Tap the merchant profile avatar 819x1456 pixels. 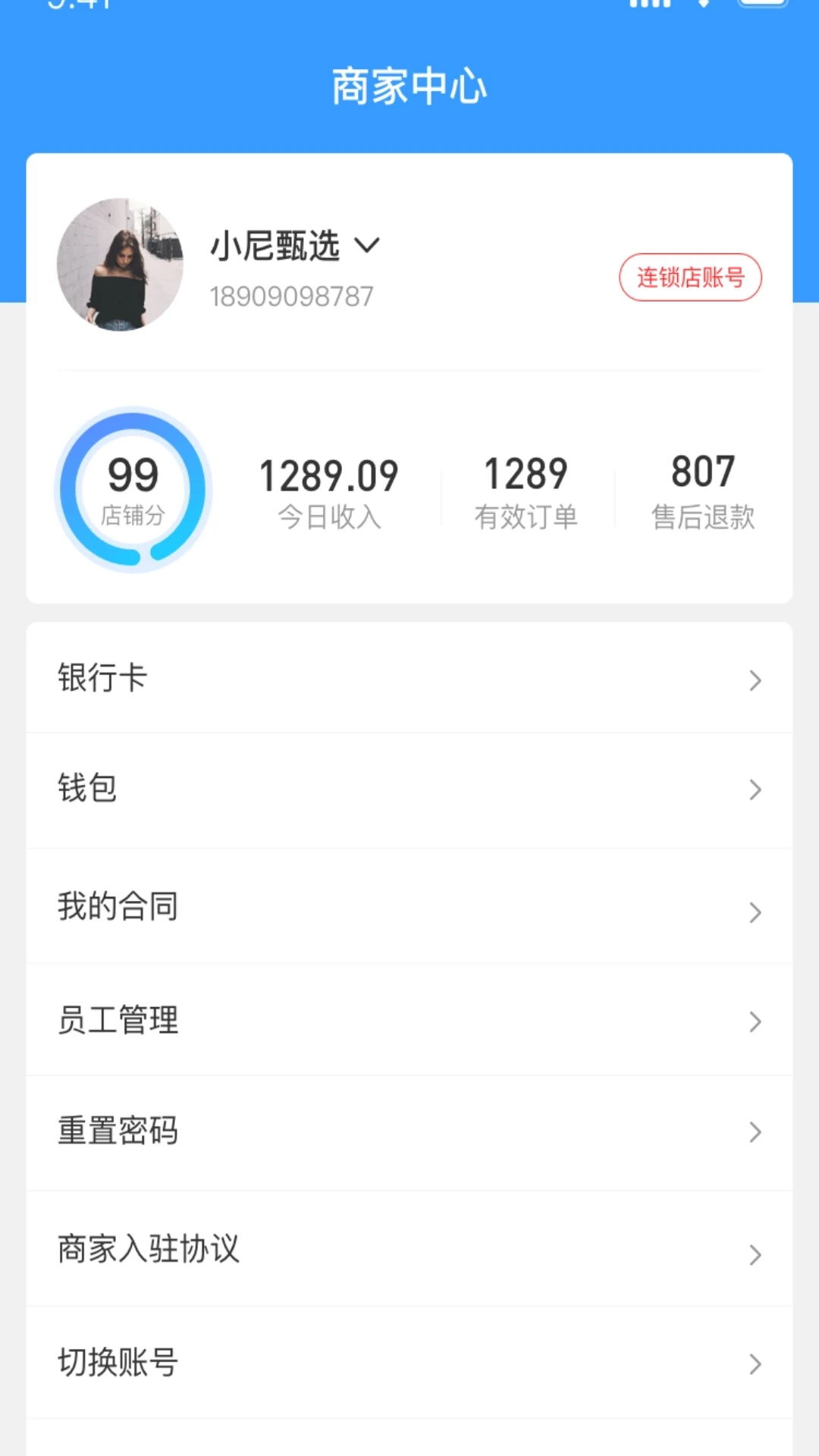pyautogui.click(x=120, y=265)
